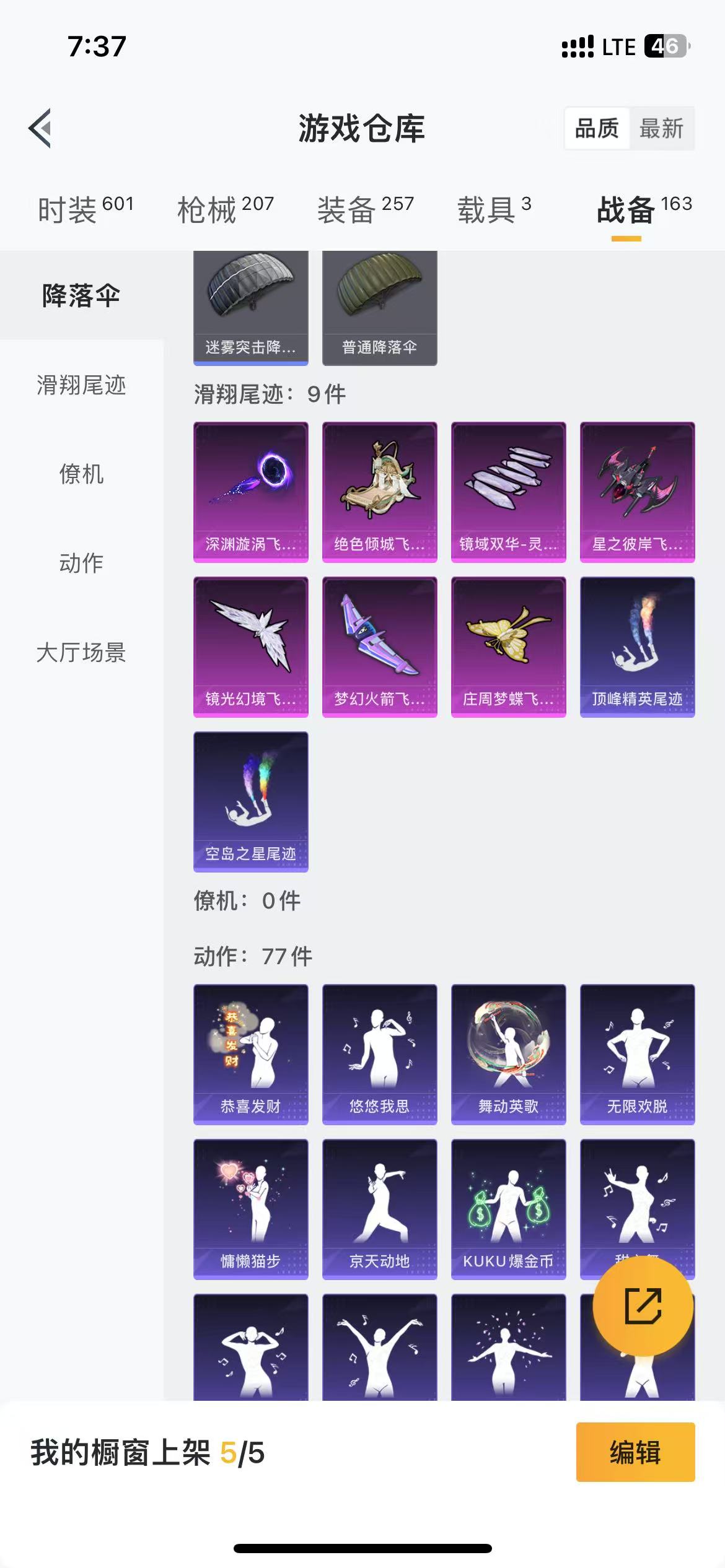The image size is (725, 1568).
Task: Select 滑翔尾迹 in the side menu
Action: coord(81,385)
